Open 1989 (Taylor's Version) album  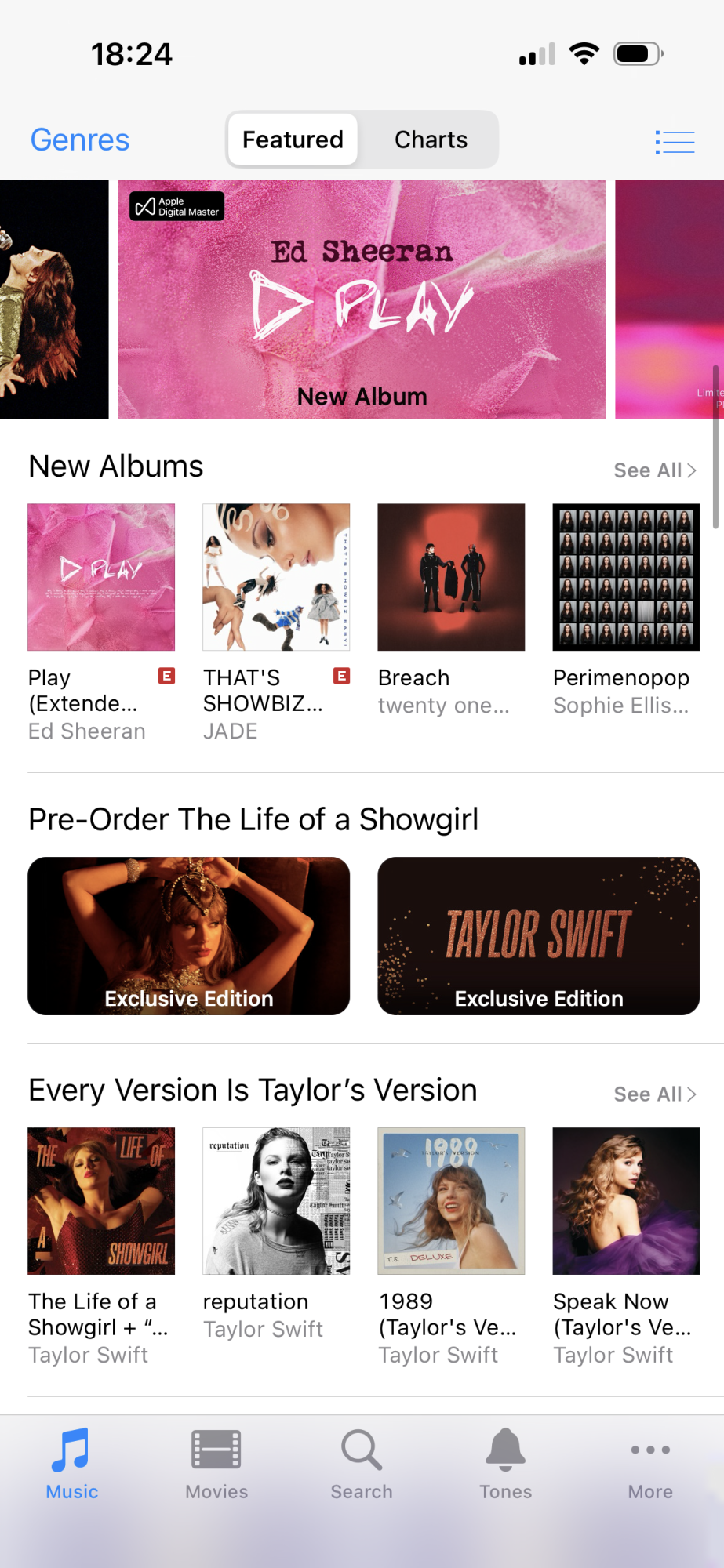[451, 1201]
